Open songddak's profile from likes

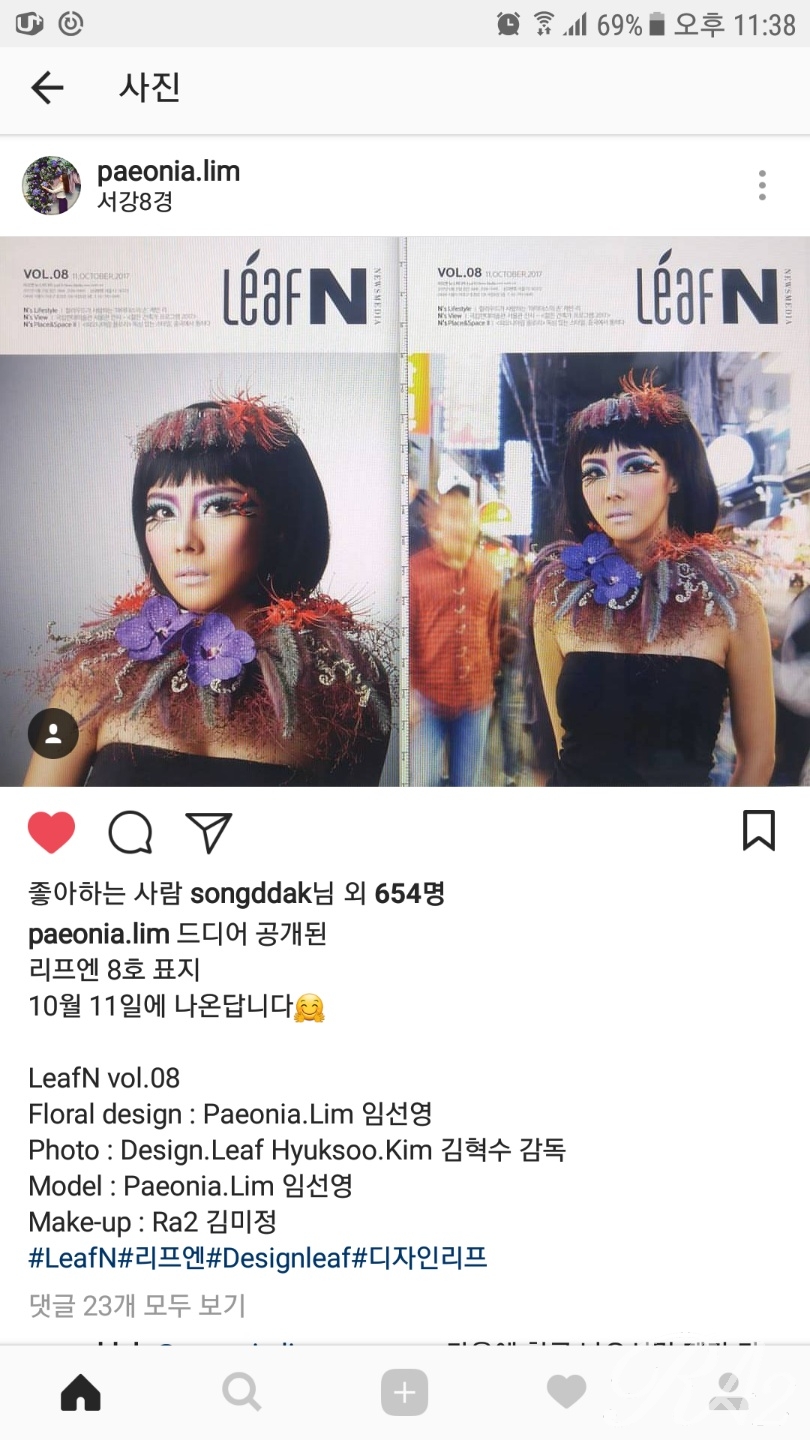tap(251, 893)
